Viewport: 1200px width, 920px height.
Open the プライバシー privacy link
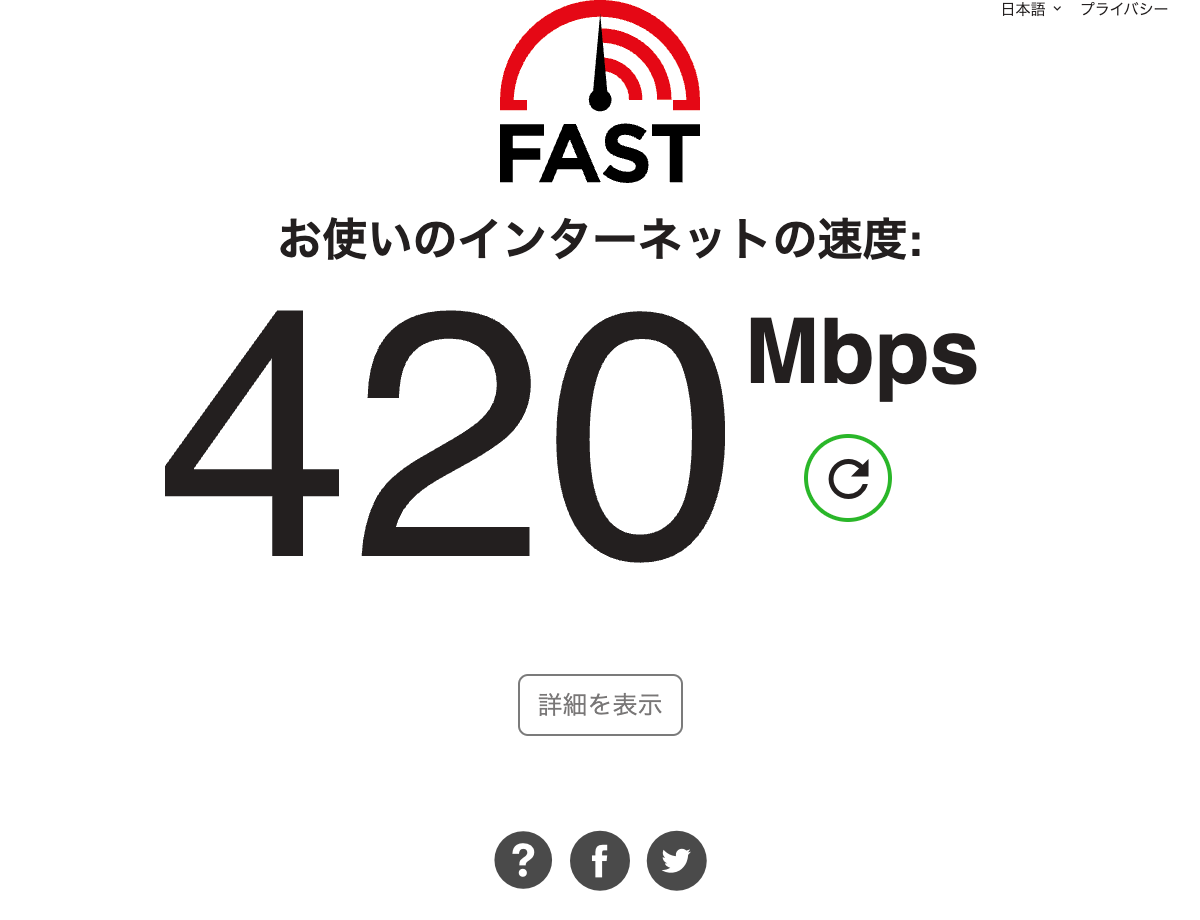point(1123,9)
